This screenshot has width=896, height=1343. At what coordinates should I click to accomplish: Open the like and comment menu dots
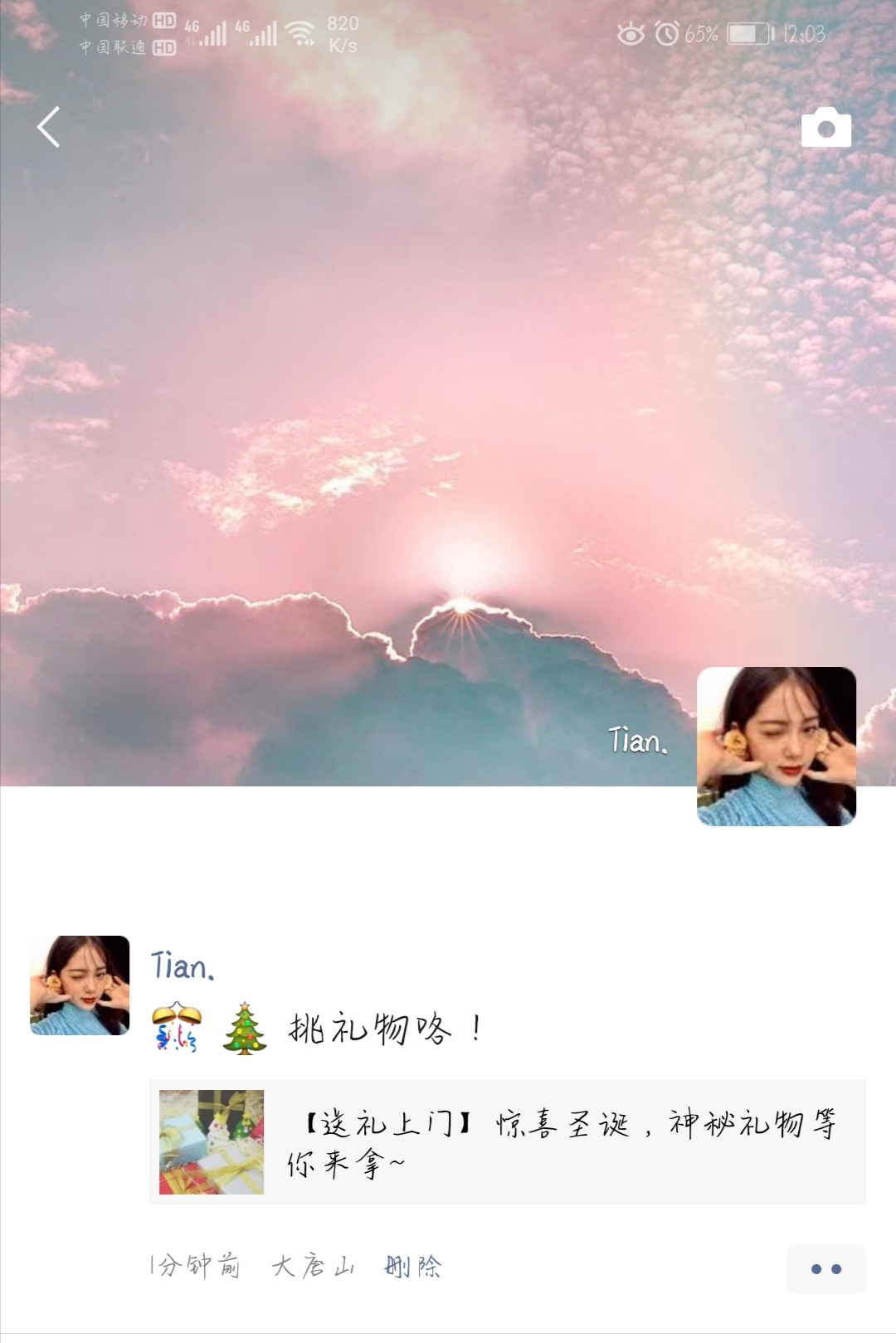click(825, 1268)
